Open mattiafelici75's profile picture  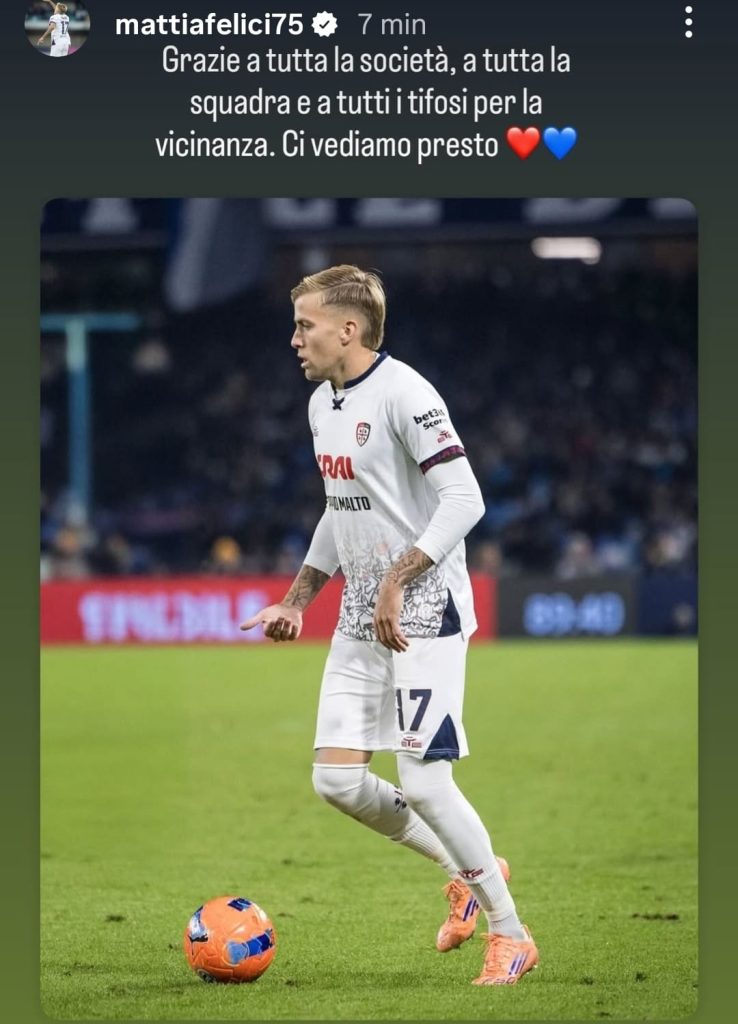[x=57, y=27]
